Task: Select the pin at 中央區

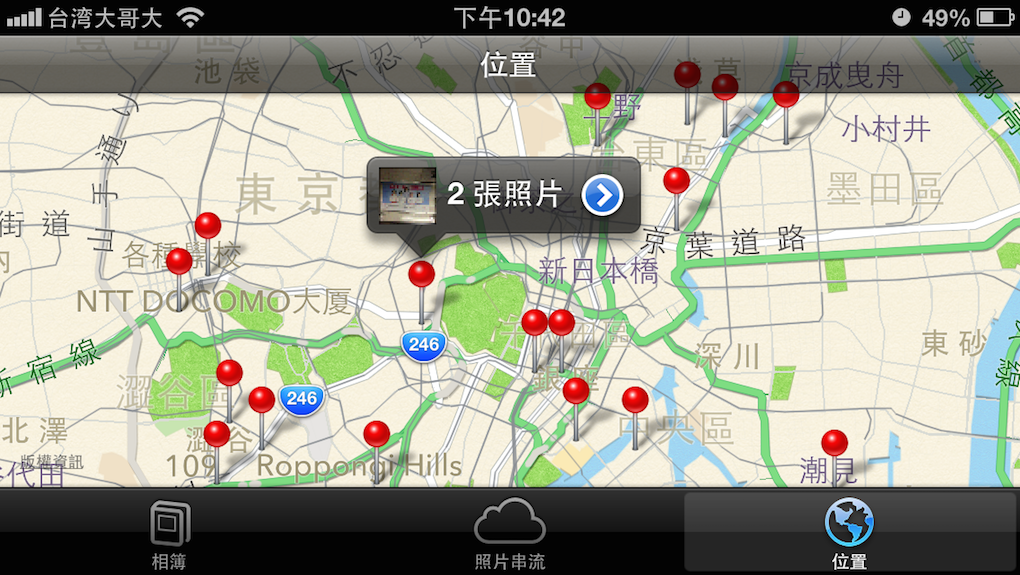Action: pos(635,400)
